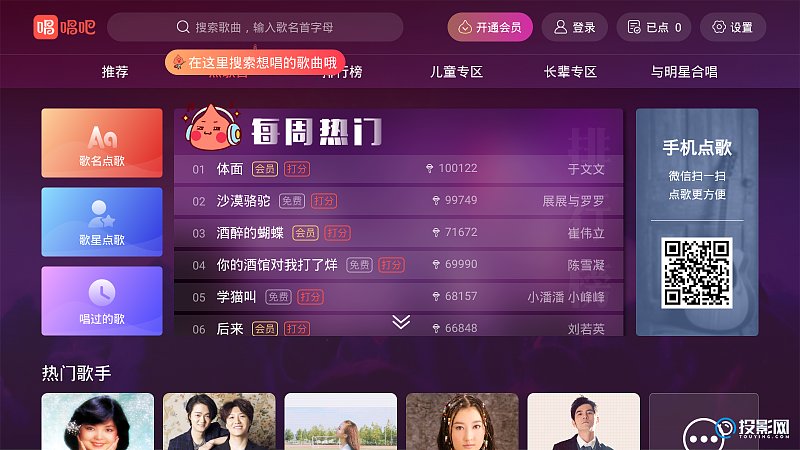This screenshot has height=450, width=800.
Task: Expand the weekly hot list chevron
Action: (401, 322)
